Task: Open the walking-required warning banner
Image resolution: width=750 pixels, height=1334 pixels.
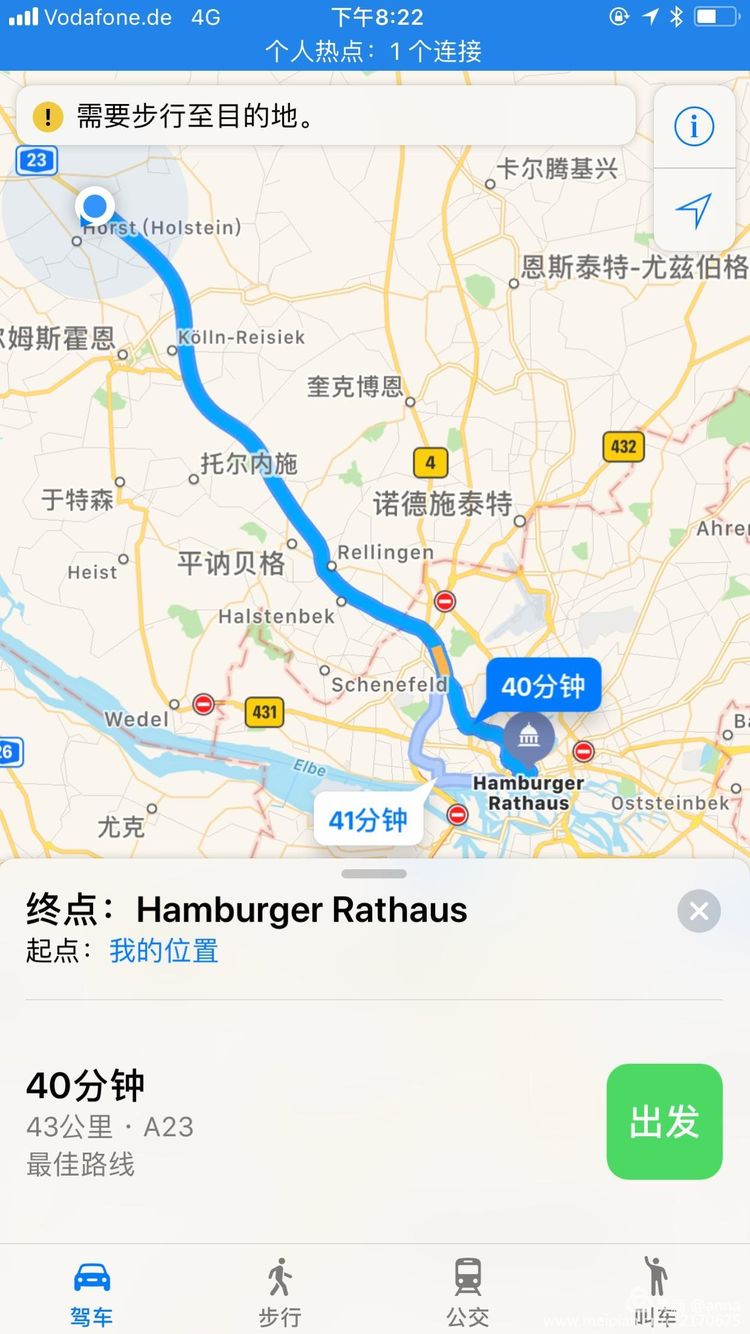Action: 325,117
